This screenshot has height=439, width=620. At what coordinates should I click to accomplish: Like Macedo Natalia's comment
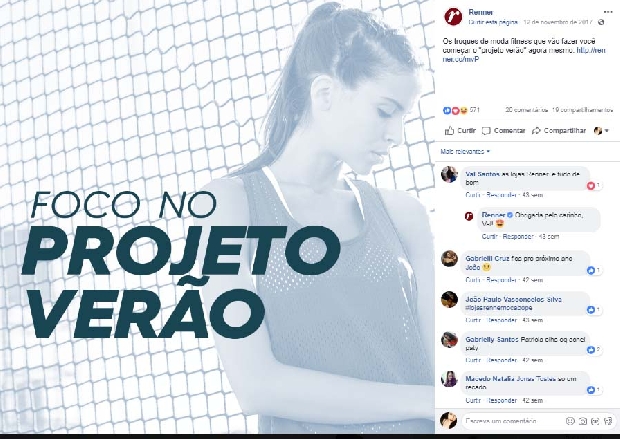pyautogui.click(x=472, y=400)
